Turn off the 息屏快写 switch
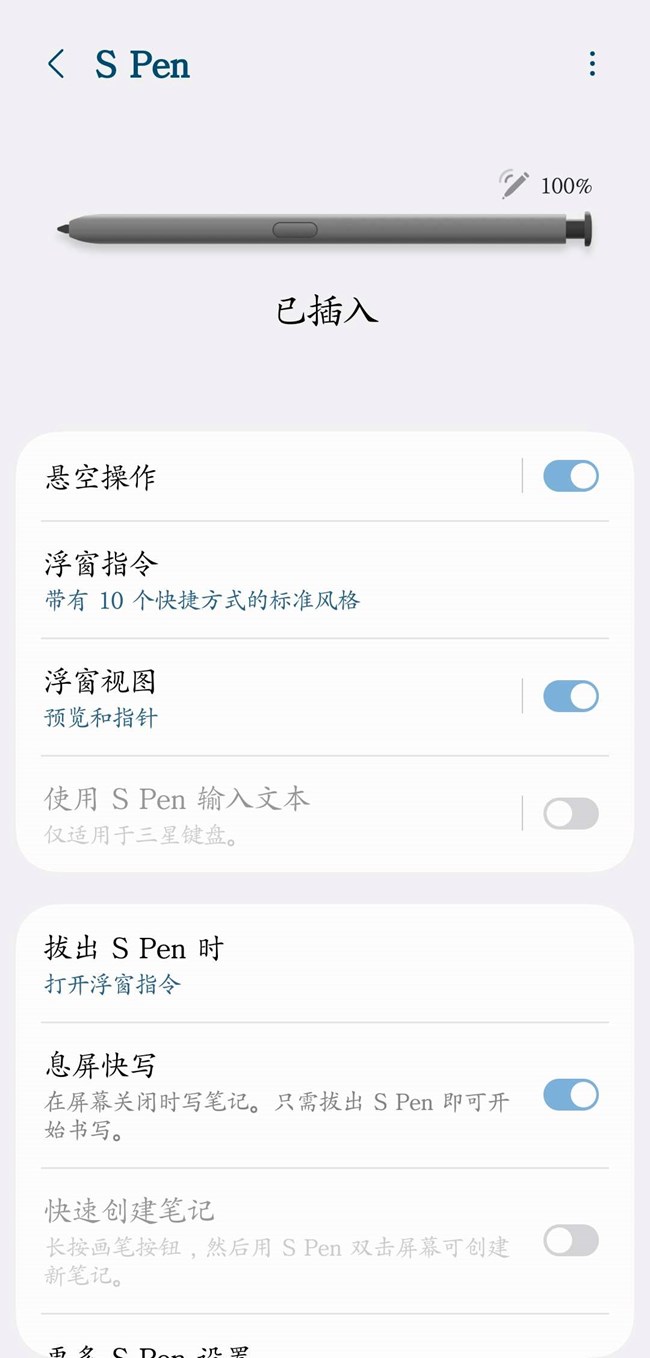Viewport: 650px width, 1358px height. tap(570, 1095)
